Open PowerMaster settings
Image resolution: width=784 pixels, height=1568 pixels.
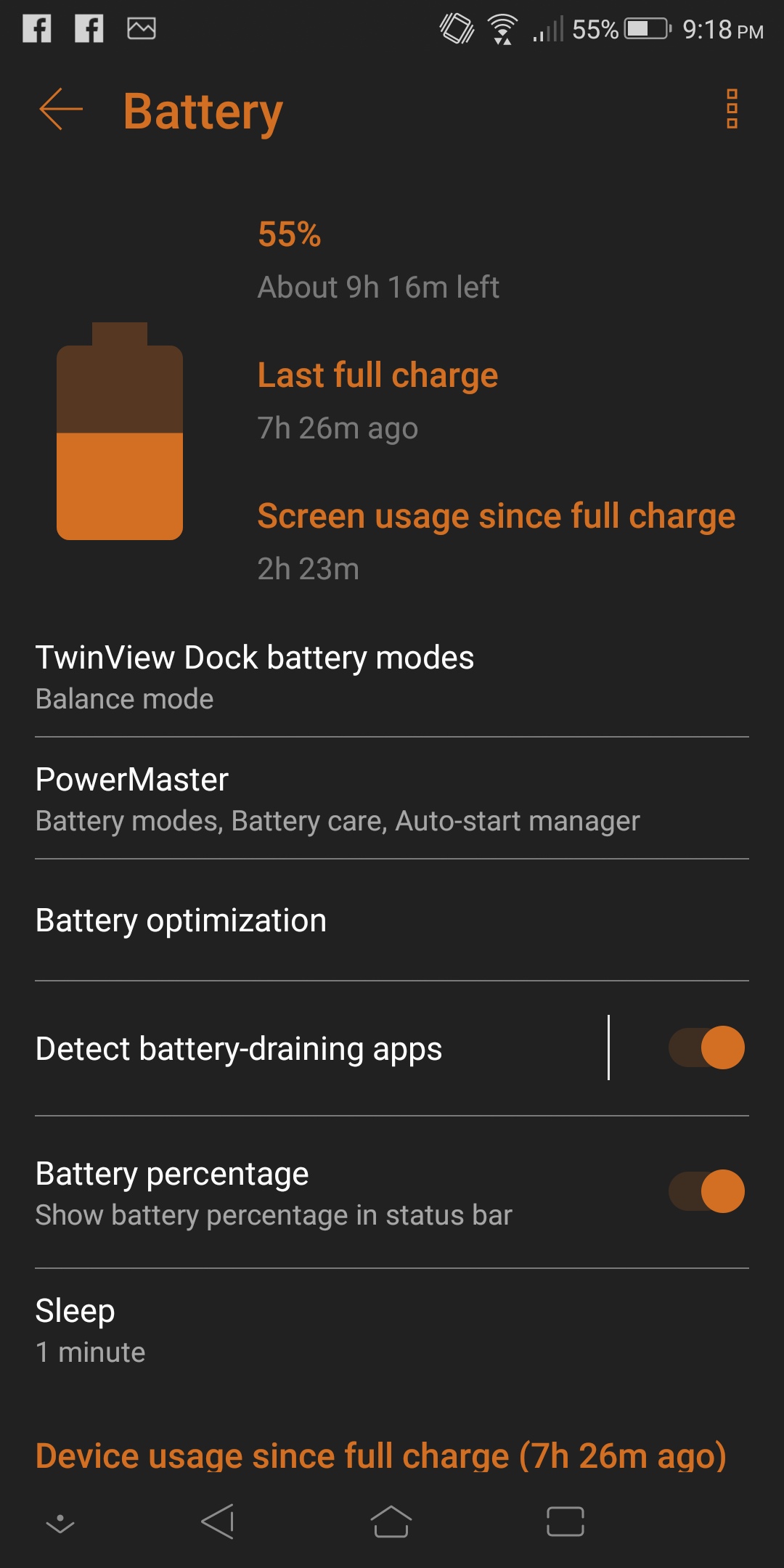click(x=392, y=799)
